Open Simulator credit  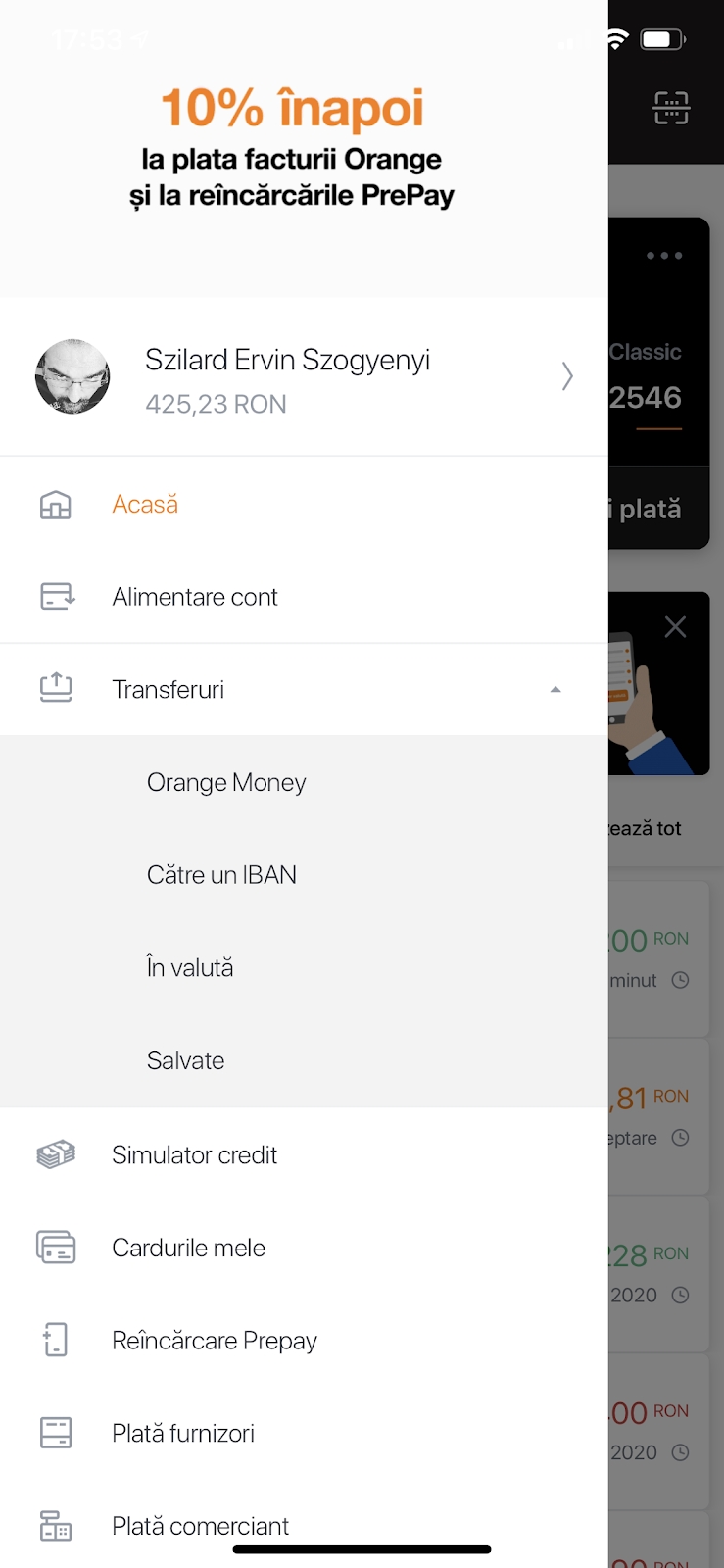coord(194,1155)
